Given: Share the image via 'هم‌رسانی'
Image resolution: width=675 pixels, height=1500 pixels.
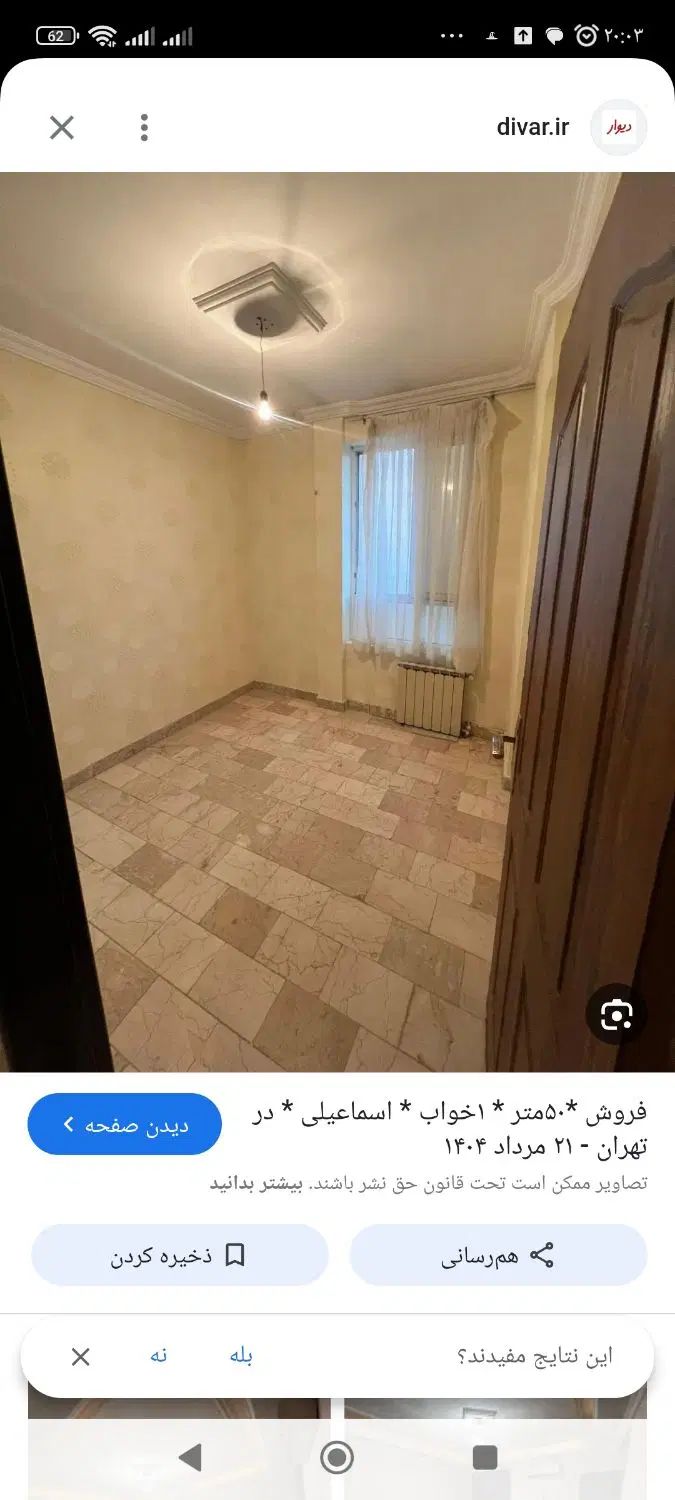Looking at the screenshot, I should 498,1255.
